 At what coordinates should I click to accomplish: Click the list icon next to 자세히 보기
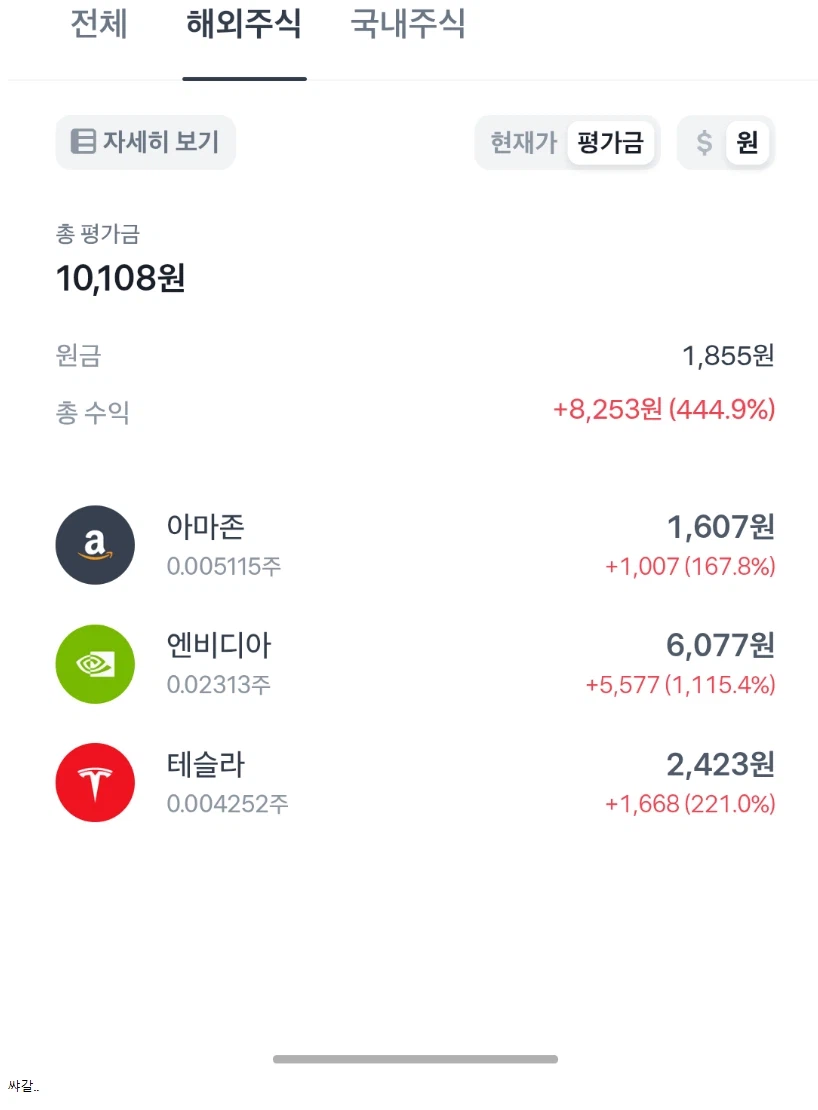(x=82, y=142)
